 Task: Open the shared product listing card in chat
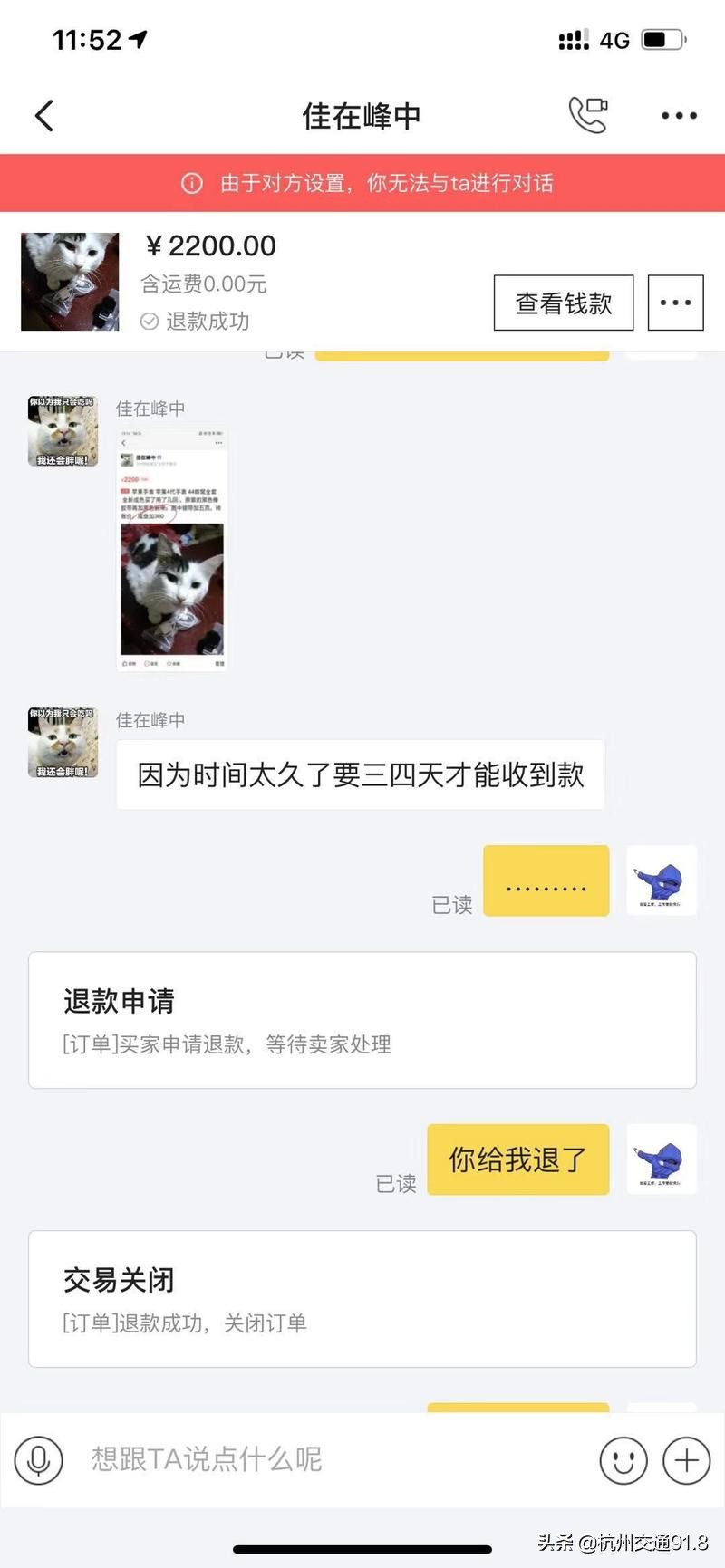point(171,548)
